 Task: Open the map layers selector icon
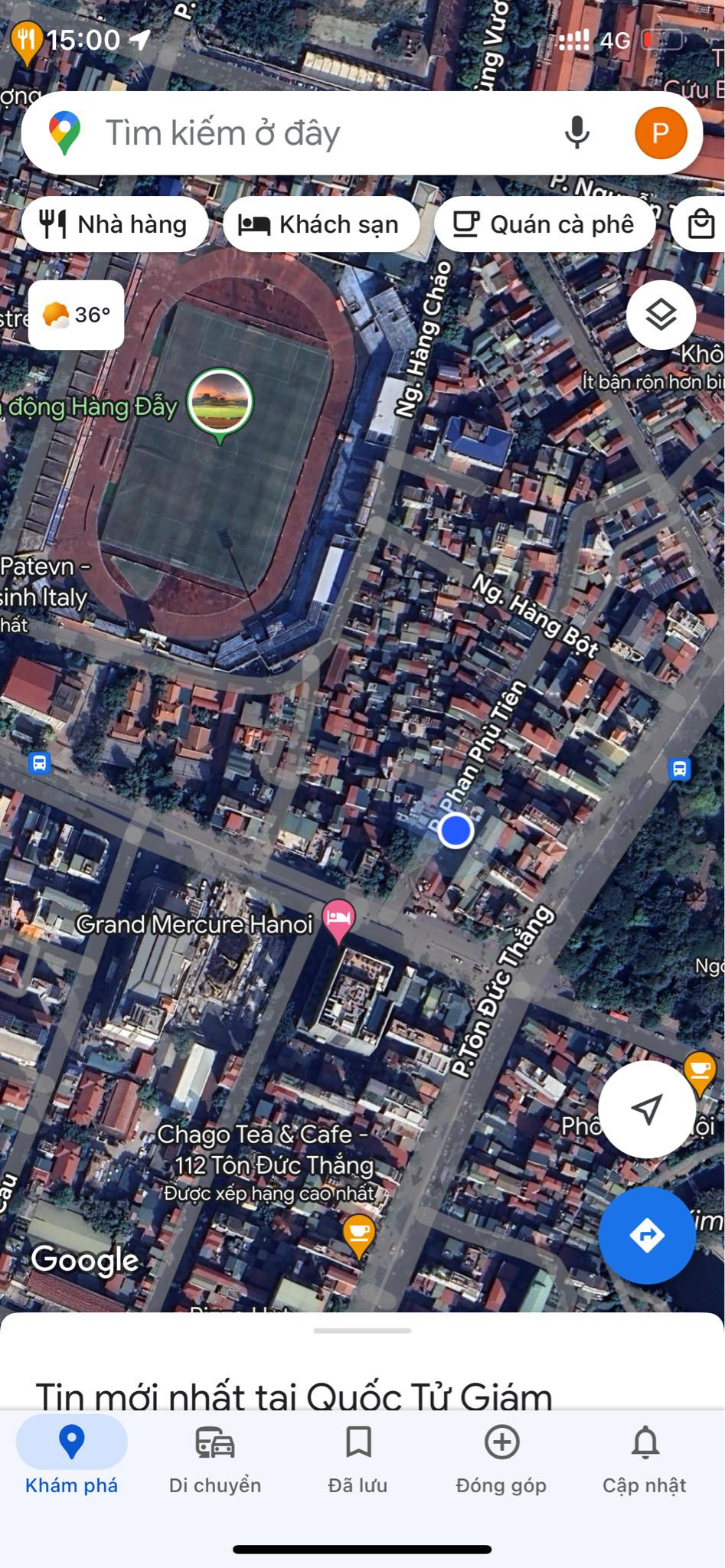pos(660,315)
